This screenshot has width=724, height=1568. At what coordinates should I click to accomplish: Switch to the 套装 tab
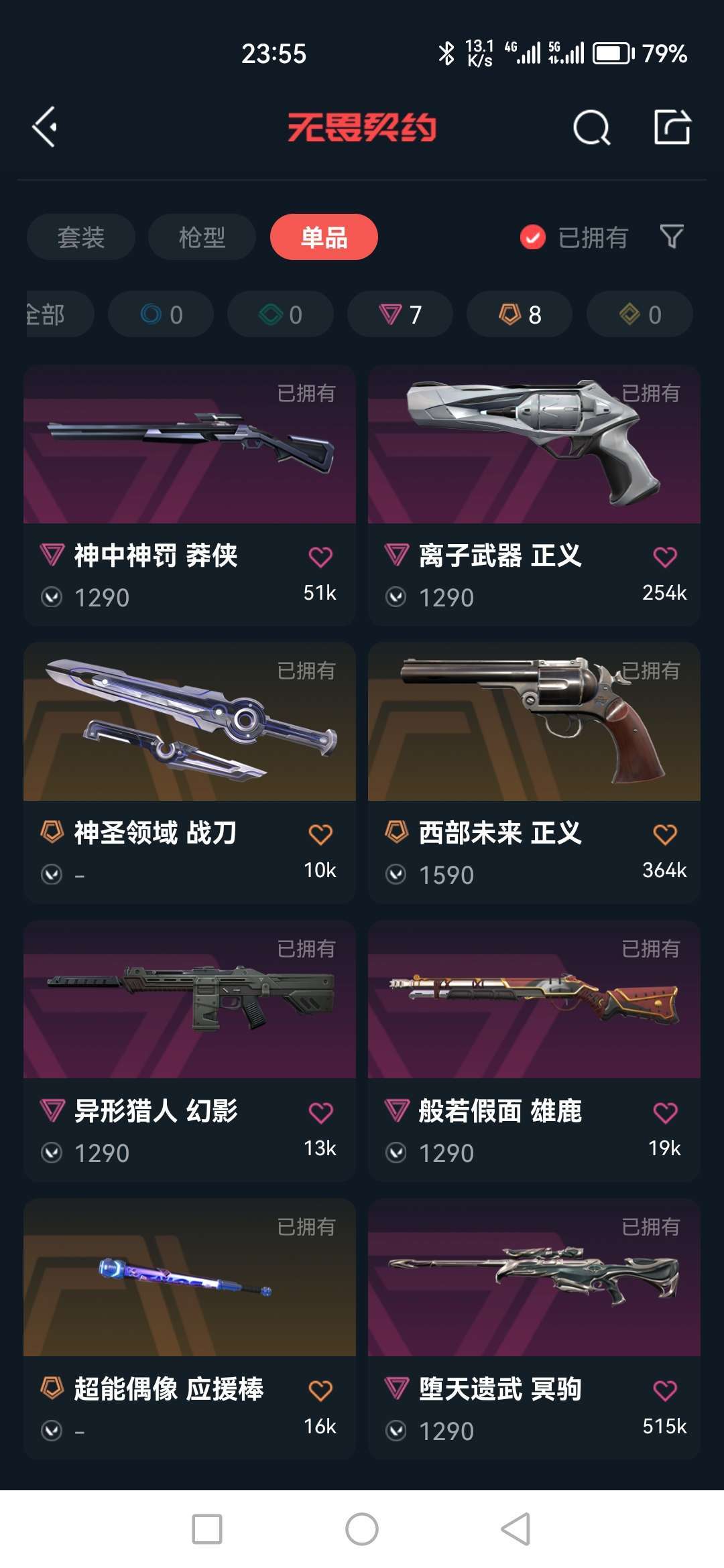(x=81, y=237)
